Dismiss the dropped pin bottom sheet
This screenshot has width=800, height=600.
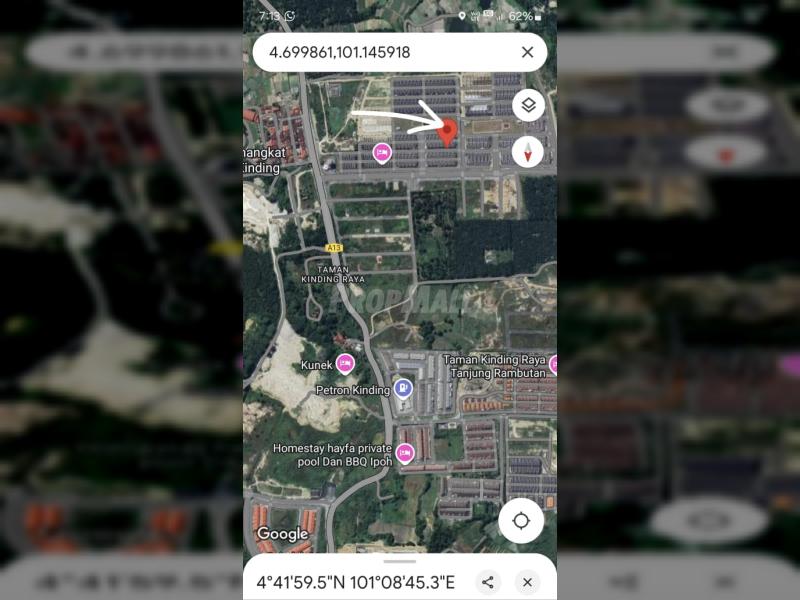click(x=527, y=582)
